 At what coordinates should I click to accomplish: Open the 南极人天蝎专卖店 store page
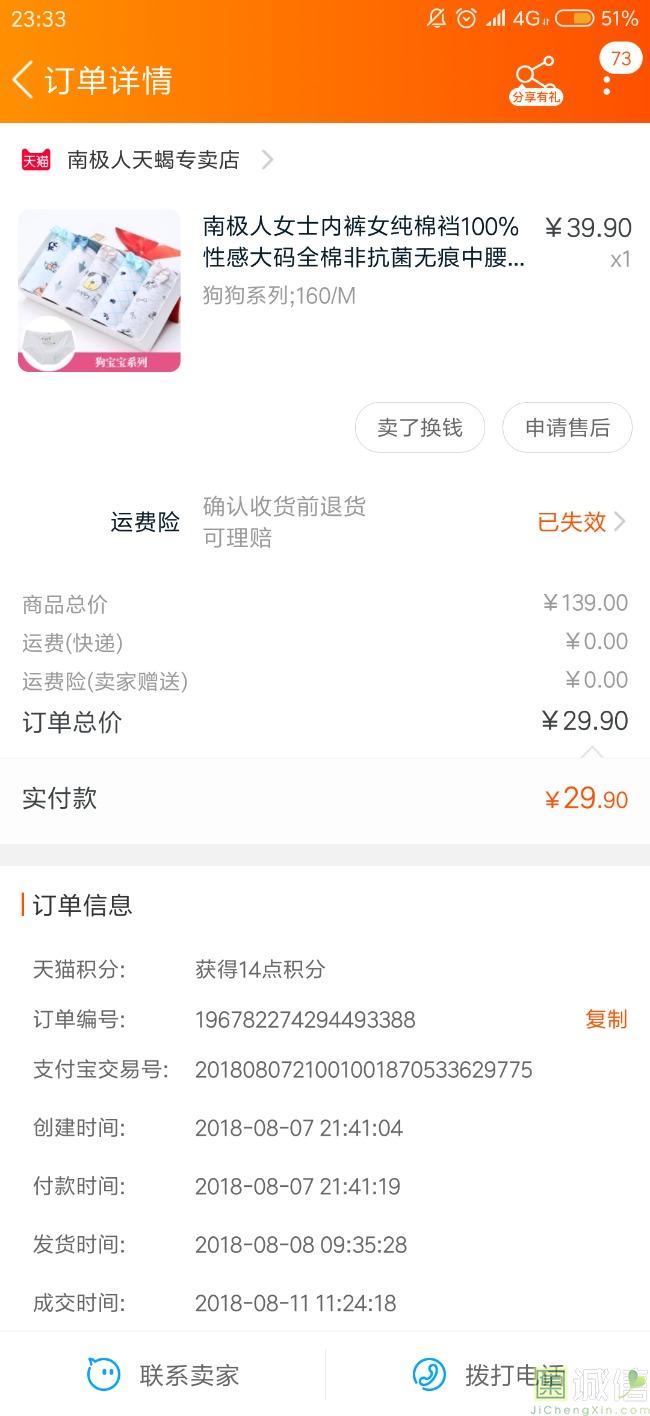click(148, 160)
